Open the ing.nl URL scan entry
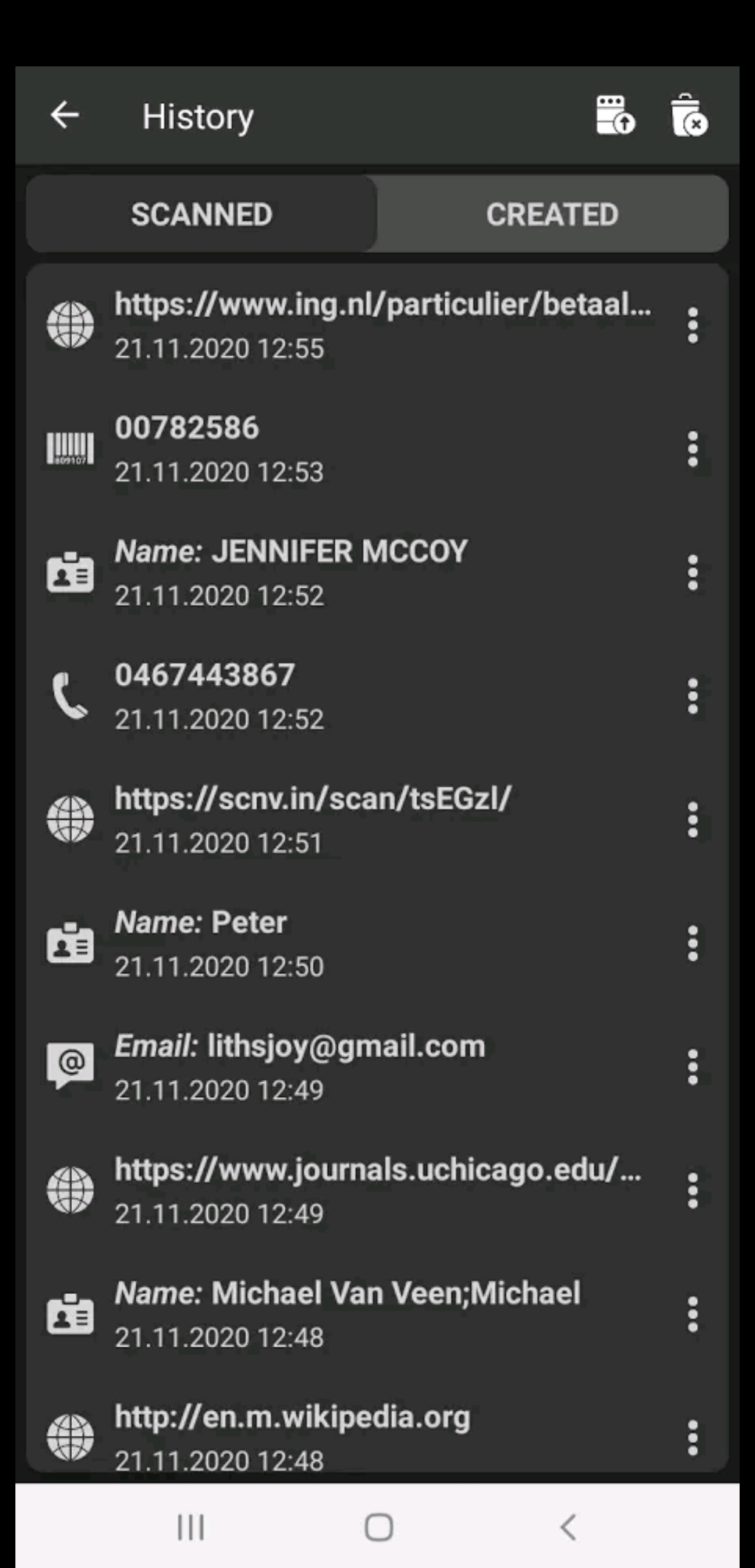755x1568 pixels. coord(382,326)
